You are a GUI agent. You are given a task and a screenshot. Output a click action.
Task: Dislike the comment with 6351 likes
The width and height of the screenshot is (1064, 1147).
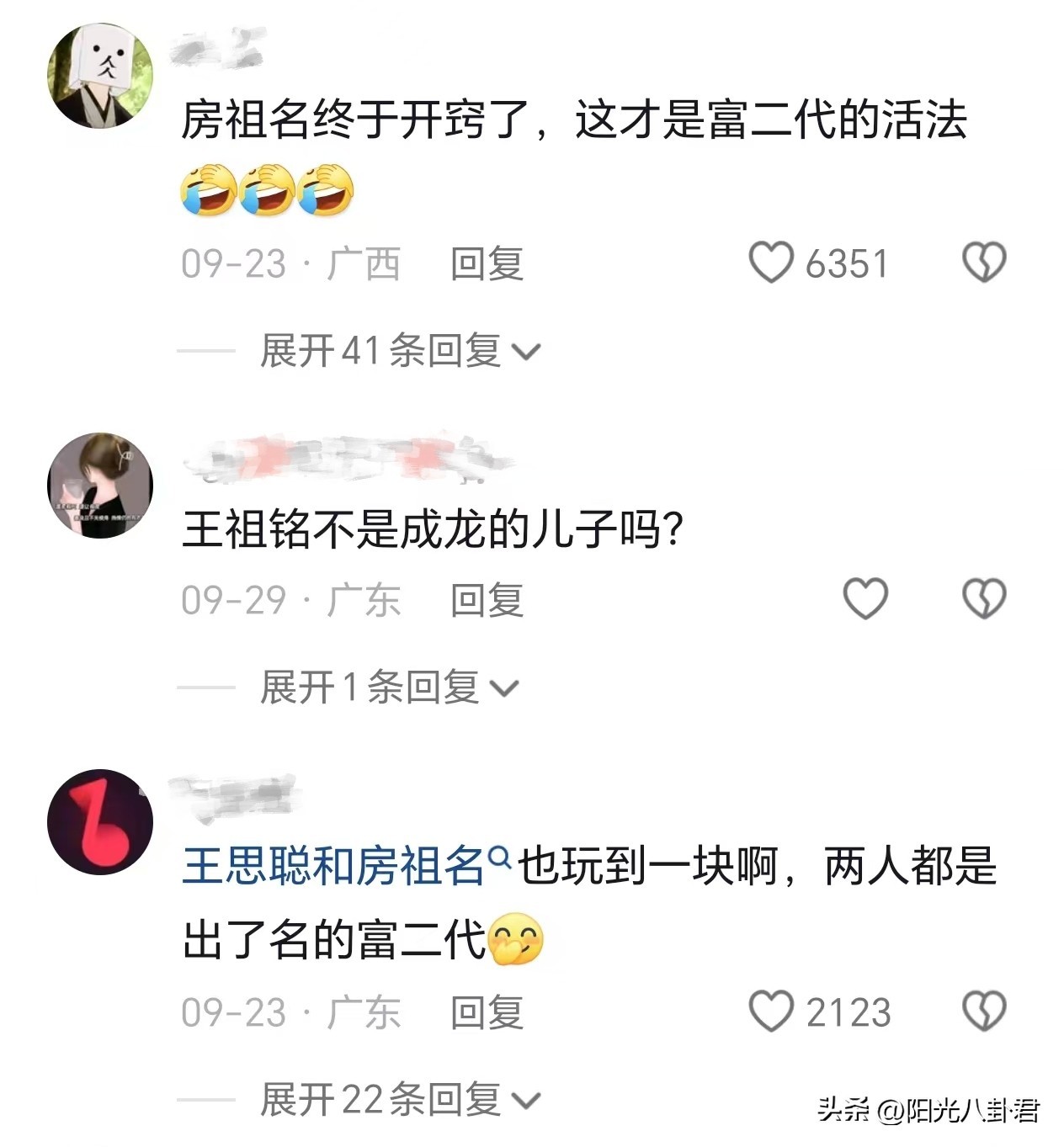tap(983, 263)
